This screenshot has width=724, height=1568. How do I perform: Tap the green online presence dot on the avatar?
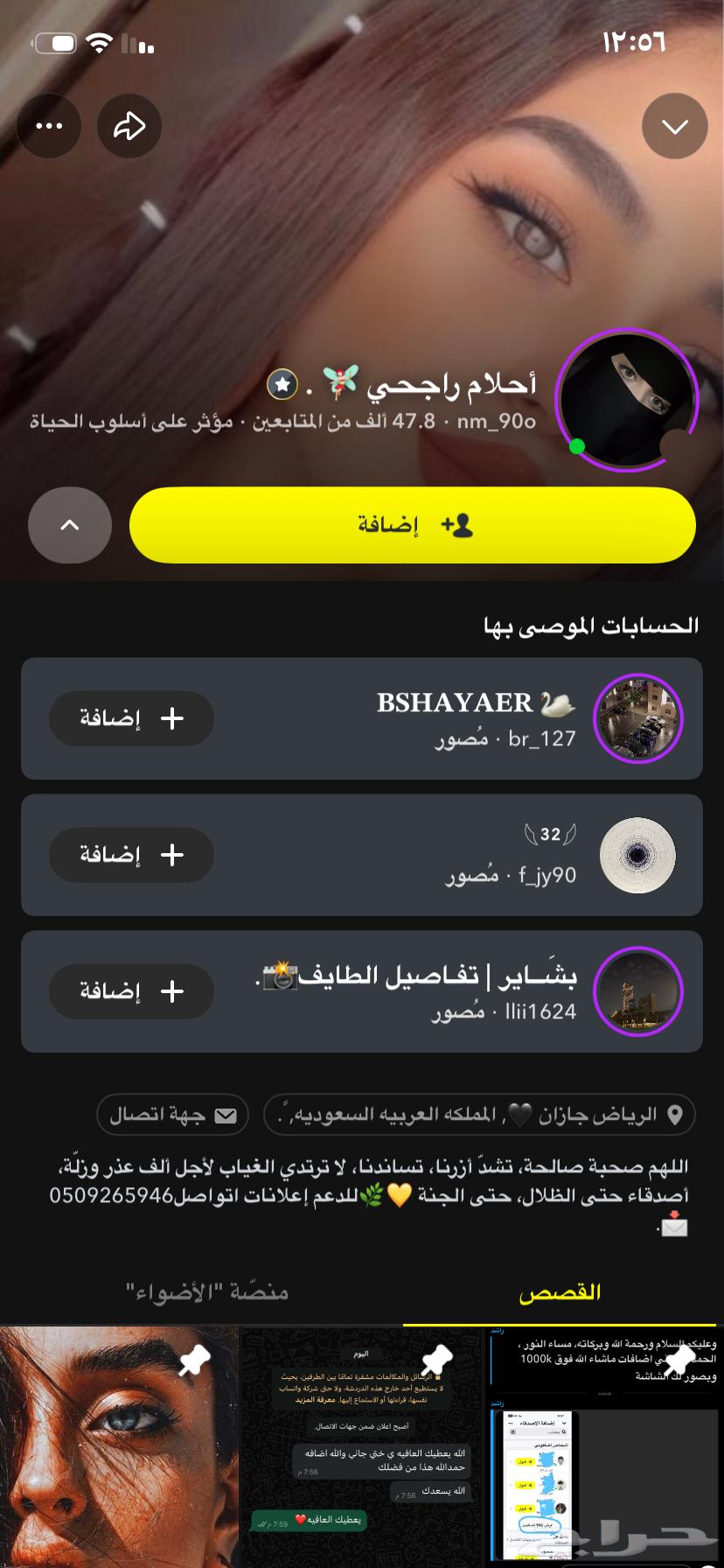577,445
